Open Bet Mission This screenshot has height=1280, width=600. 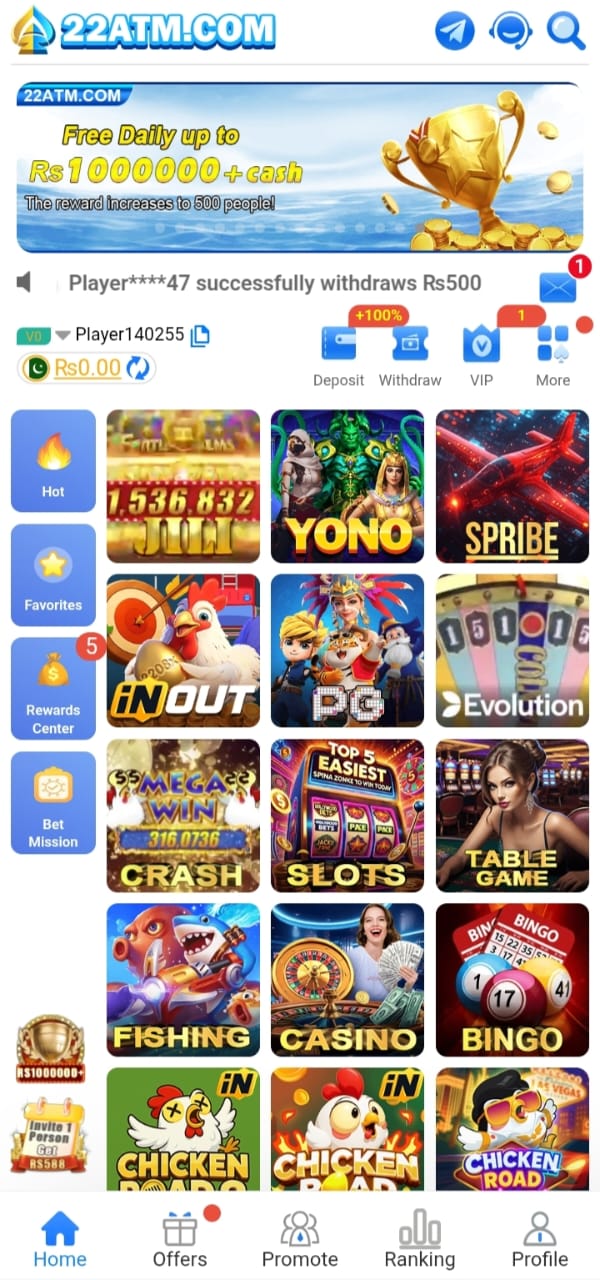[x=53, y=802]
